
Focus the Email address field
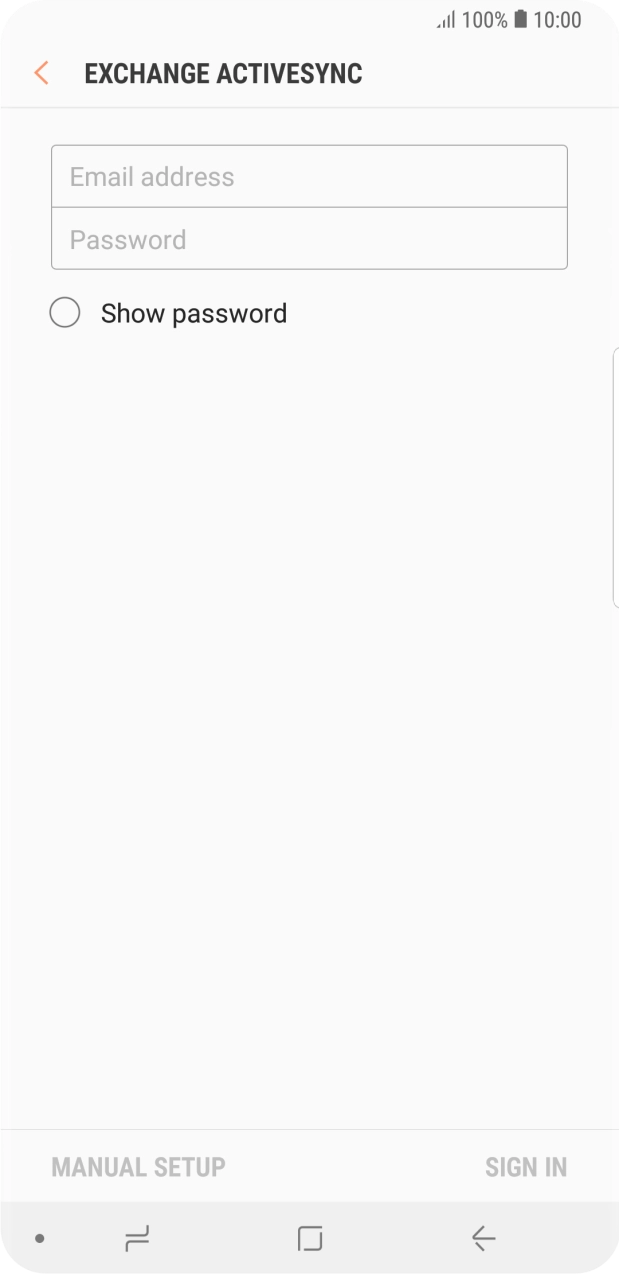(309, 177)
